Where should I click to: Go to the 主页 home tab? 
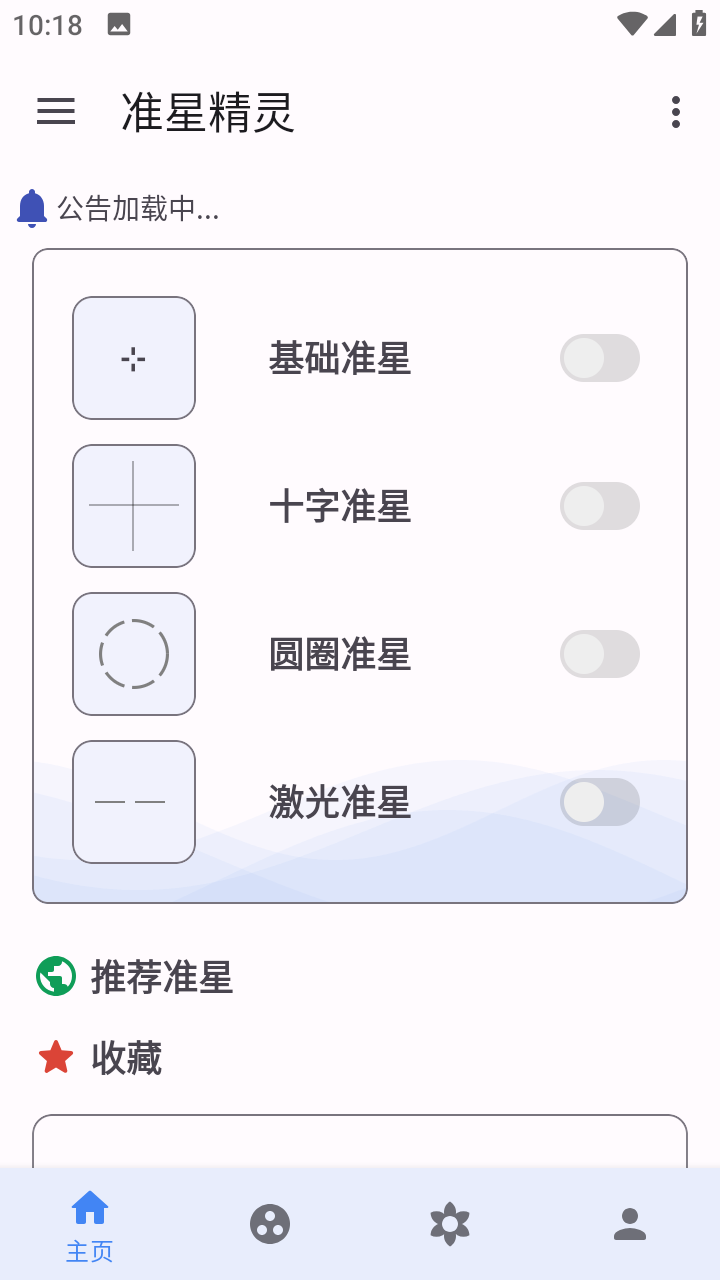[x=90, y=1225]
